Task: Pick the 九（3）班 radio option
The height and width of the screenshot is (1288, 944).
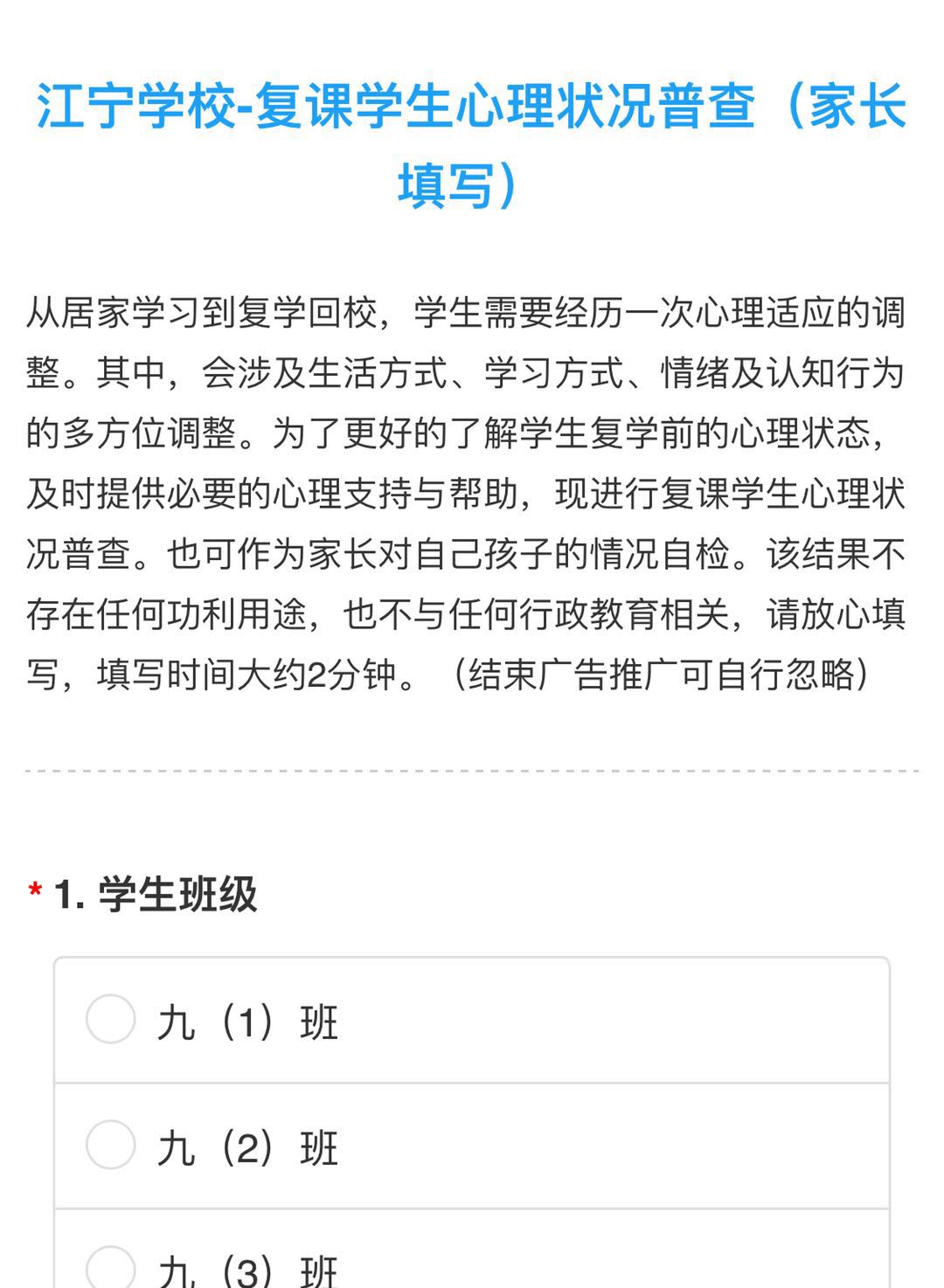Action: click(x=111, y=1269)
